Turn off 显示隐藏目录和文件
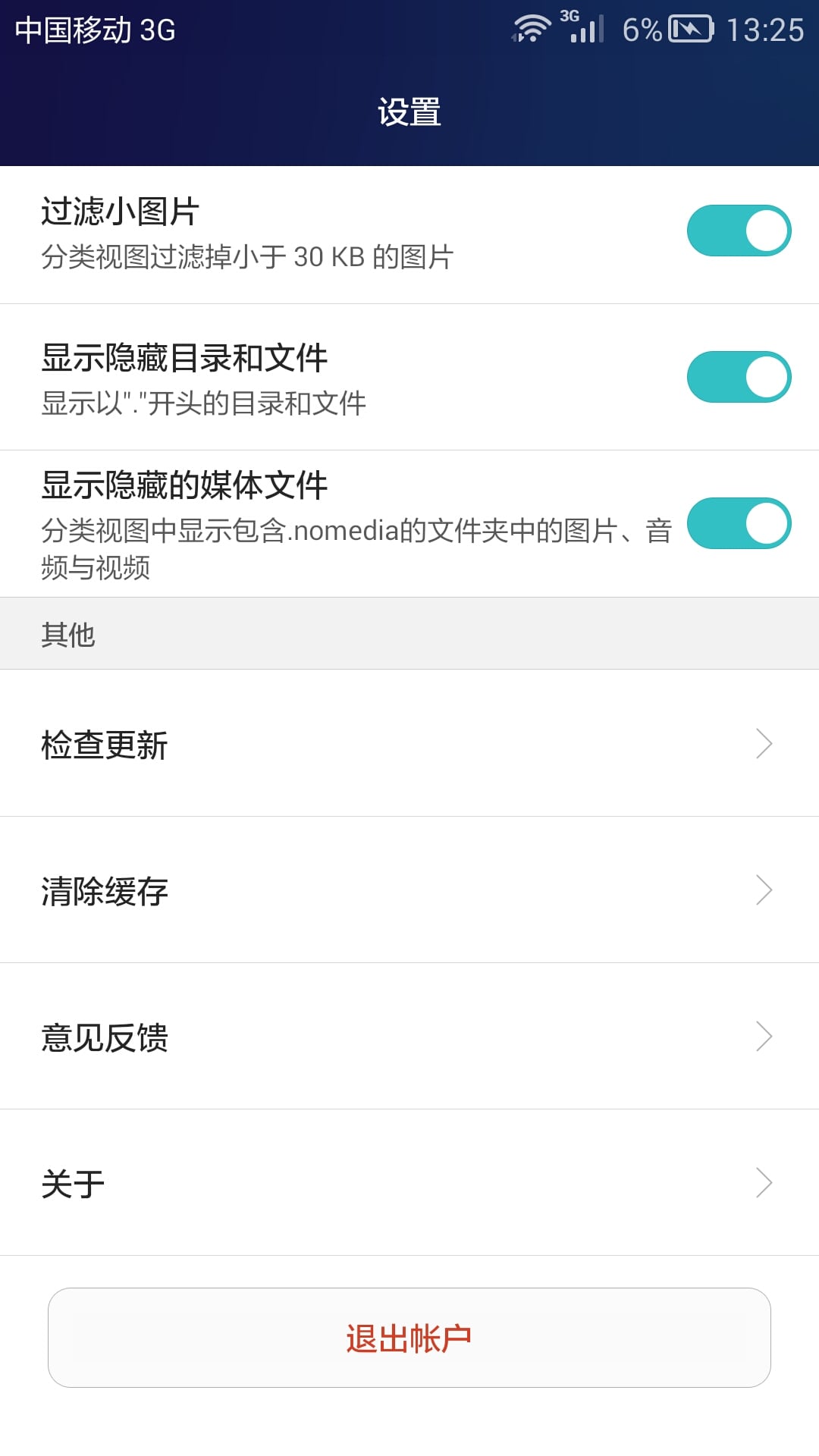 pos(739,374)
